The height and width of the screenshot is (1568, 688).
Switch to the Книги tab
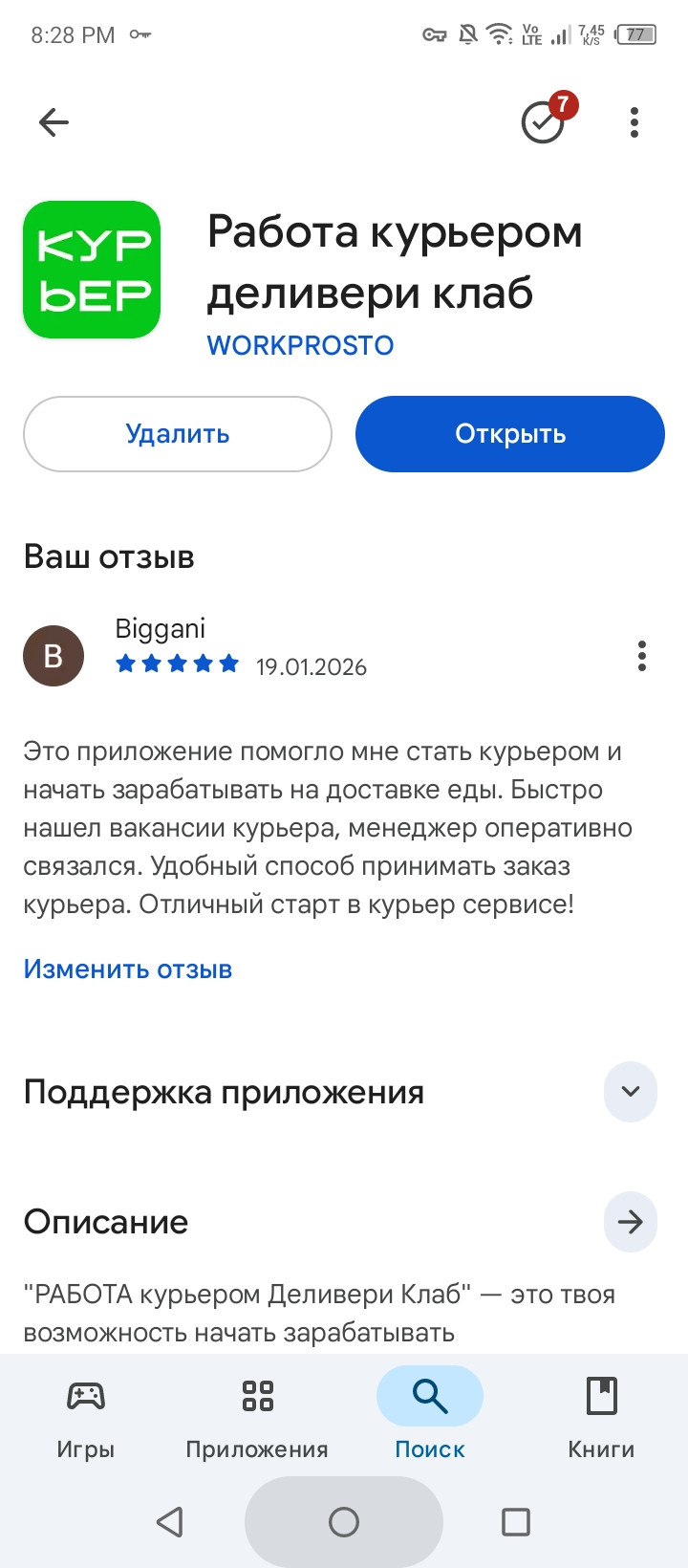click(601, 1415)
